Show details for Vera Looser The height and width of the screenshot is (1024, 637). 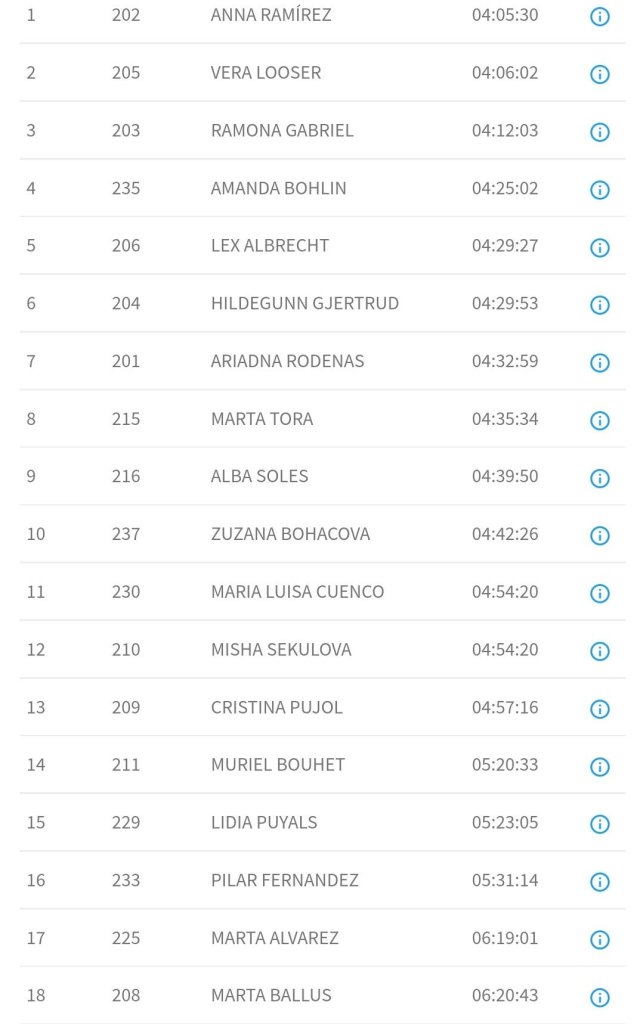coord(599,74)
